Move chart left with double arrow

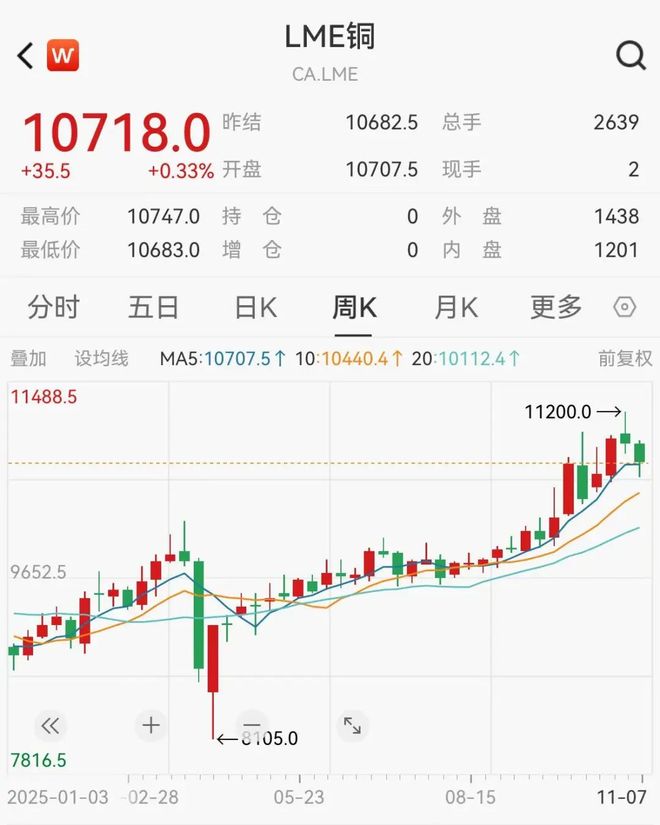pyautogui.click(x=50, y=725)
